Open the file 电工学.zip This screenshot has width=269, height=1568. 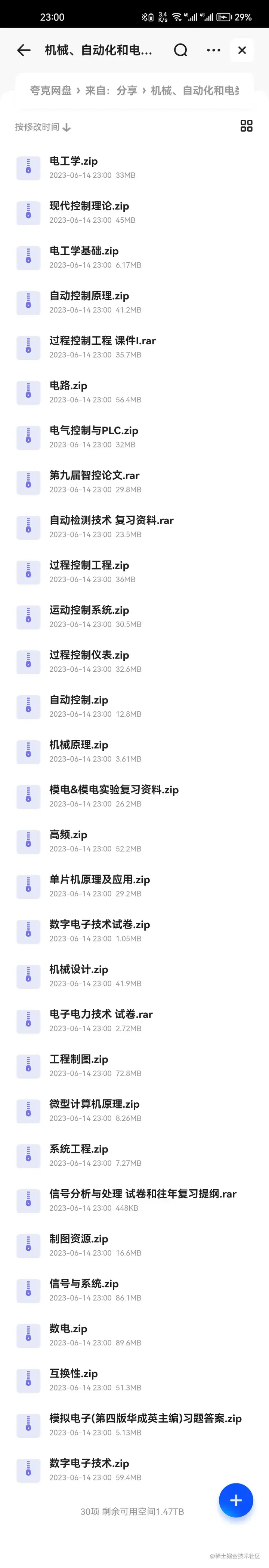[x=74, y=161]
